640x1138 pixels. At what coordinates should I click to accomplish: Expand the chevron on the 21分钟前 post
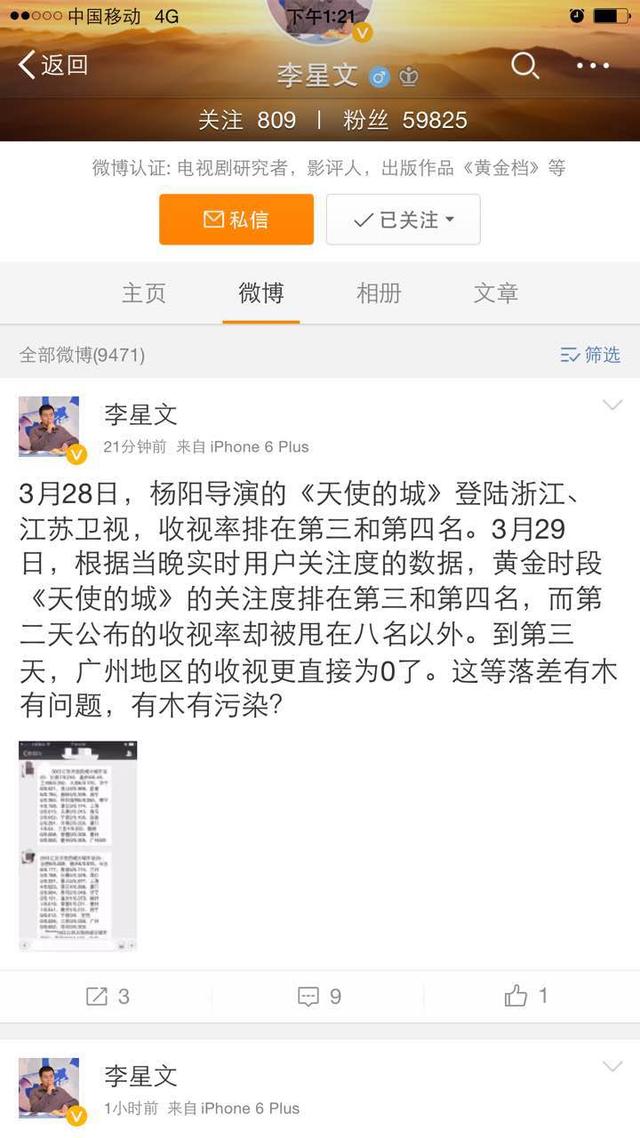[x=612, y=405]
